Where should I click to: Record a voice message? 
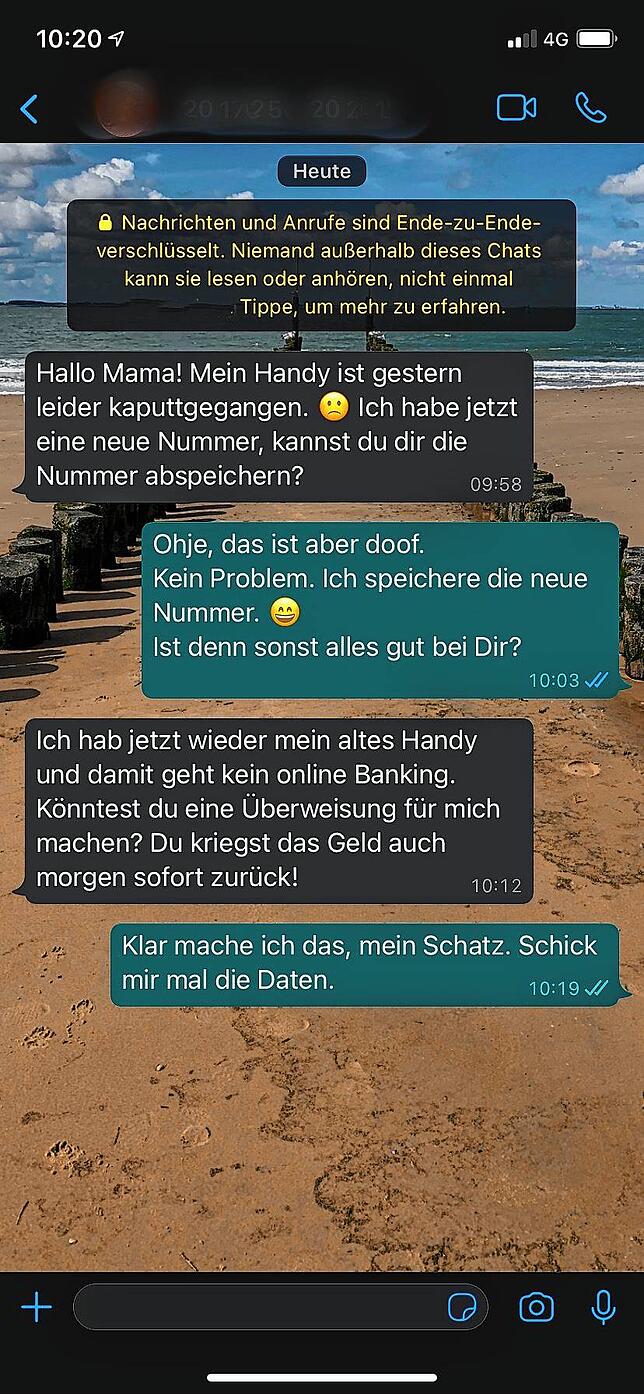tap(603, 1307)
